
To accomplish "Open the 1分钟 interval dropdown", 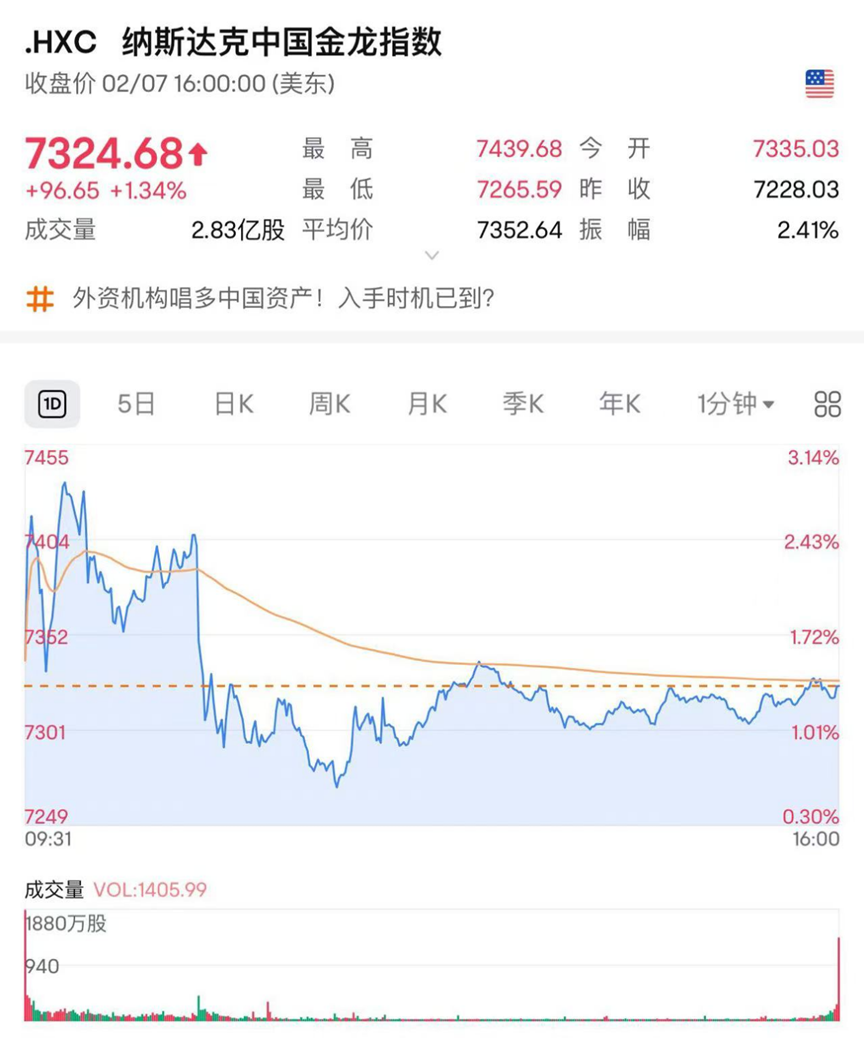I will pyautogui.click(x=735, y=404).
